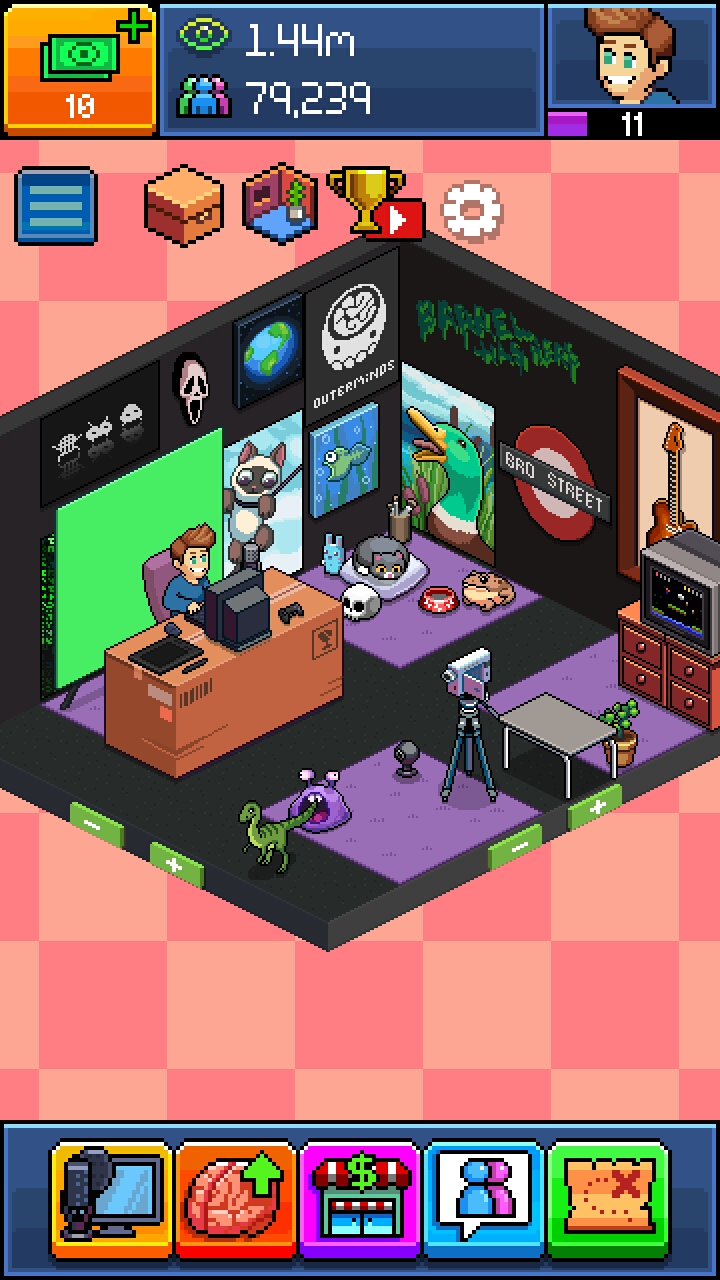Open the settings gear
This screenshot has width=720, height=1280.
tap(472, 210)
